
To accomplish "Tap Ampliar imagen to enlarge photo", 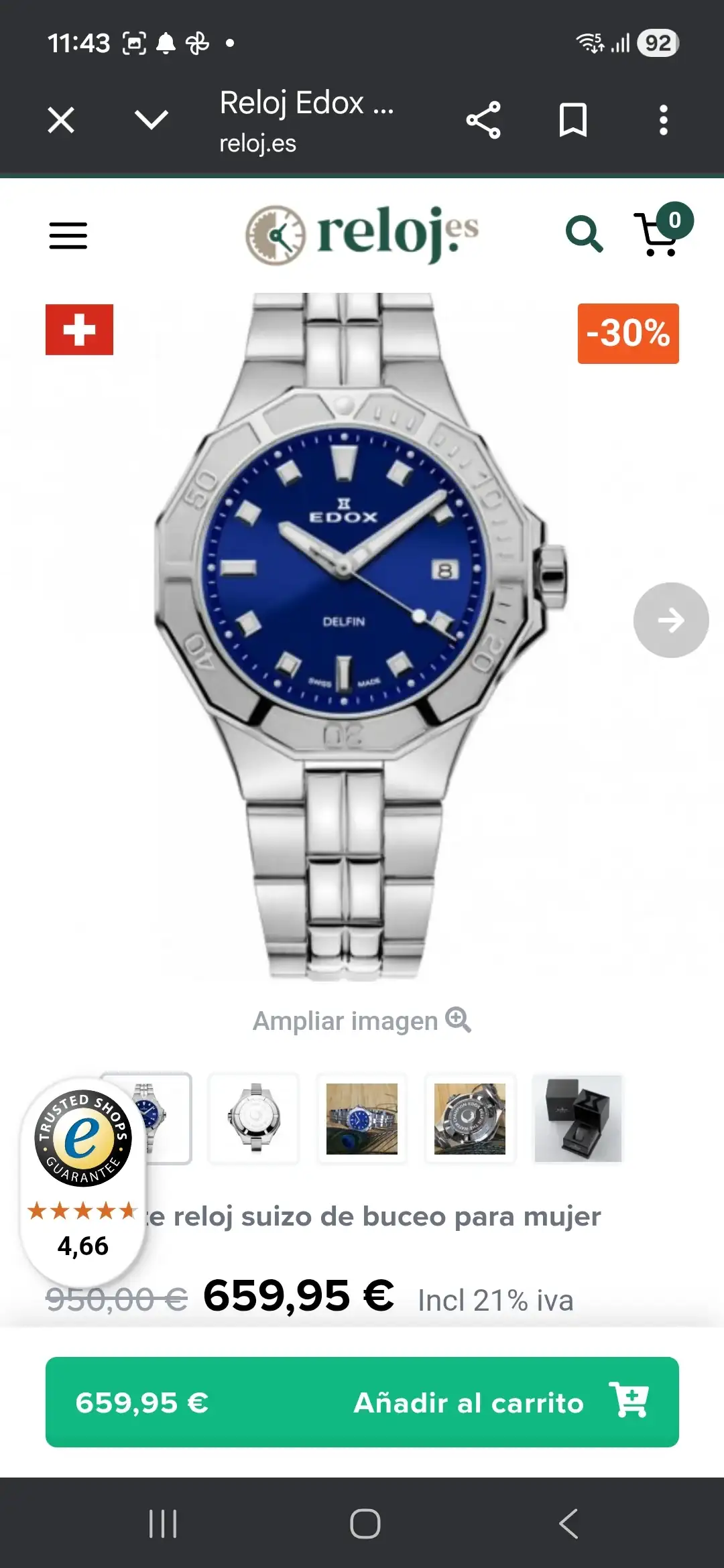I will 361,1021.
